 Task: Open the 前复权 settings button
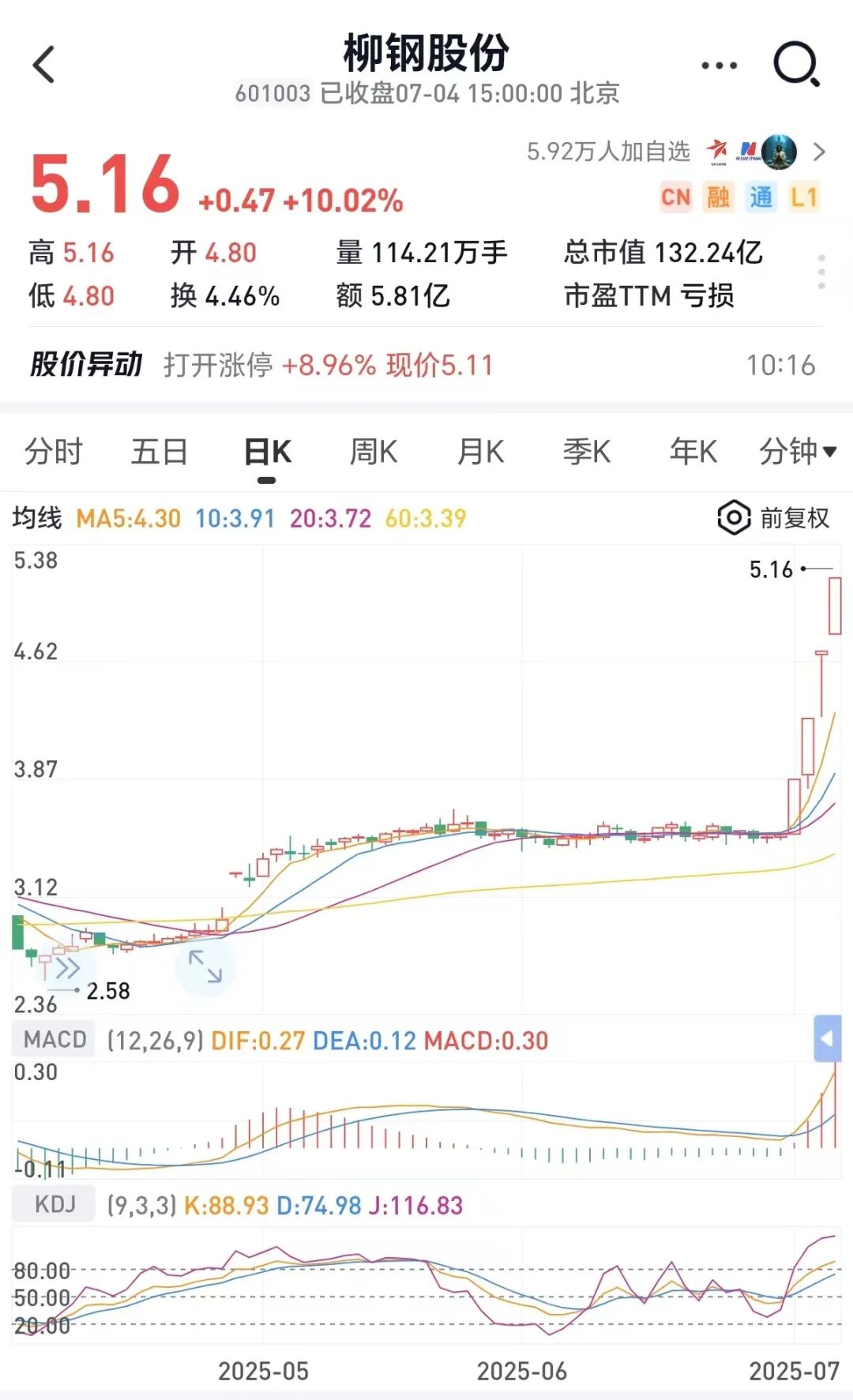tap(773, 518)
